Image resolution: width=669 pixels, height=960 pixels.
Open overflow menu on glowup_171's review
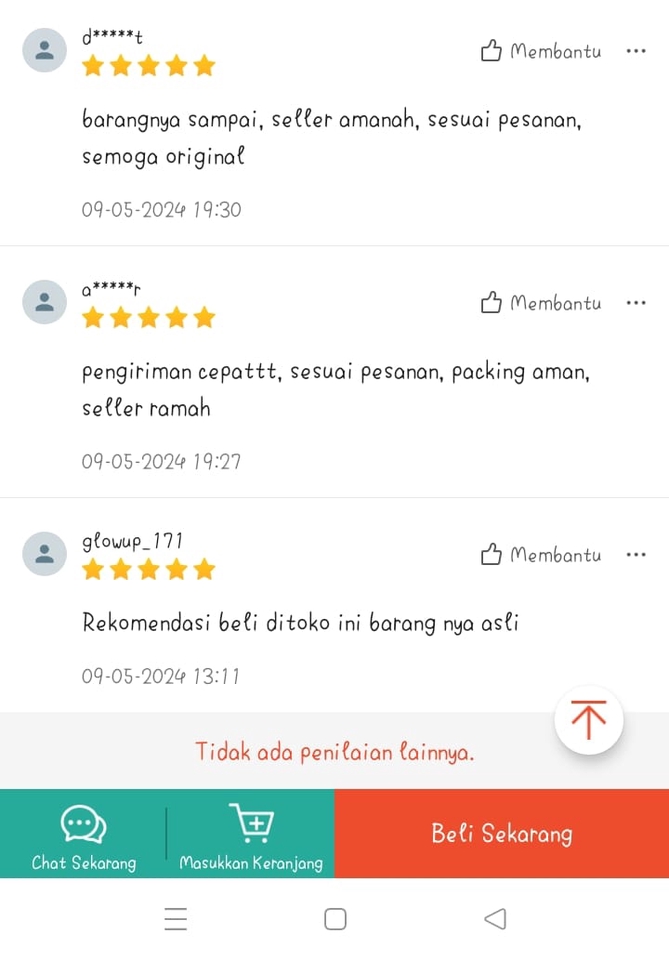pos(636,555)
